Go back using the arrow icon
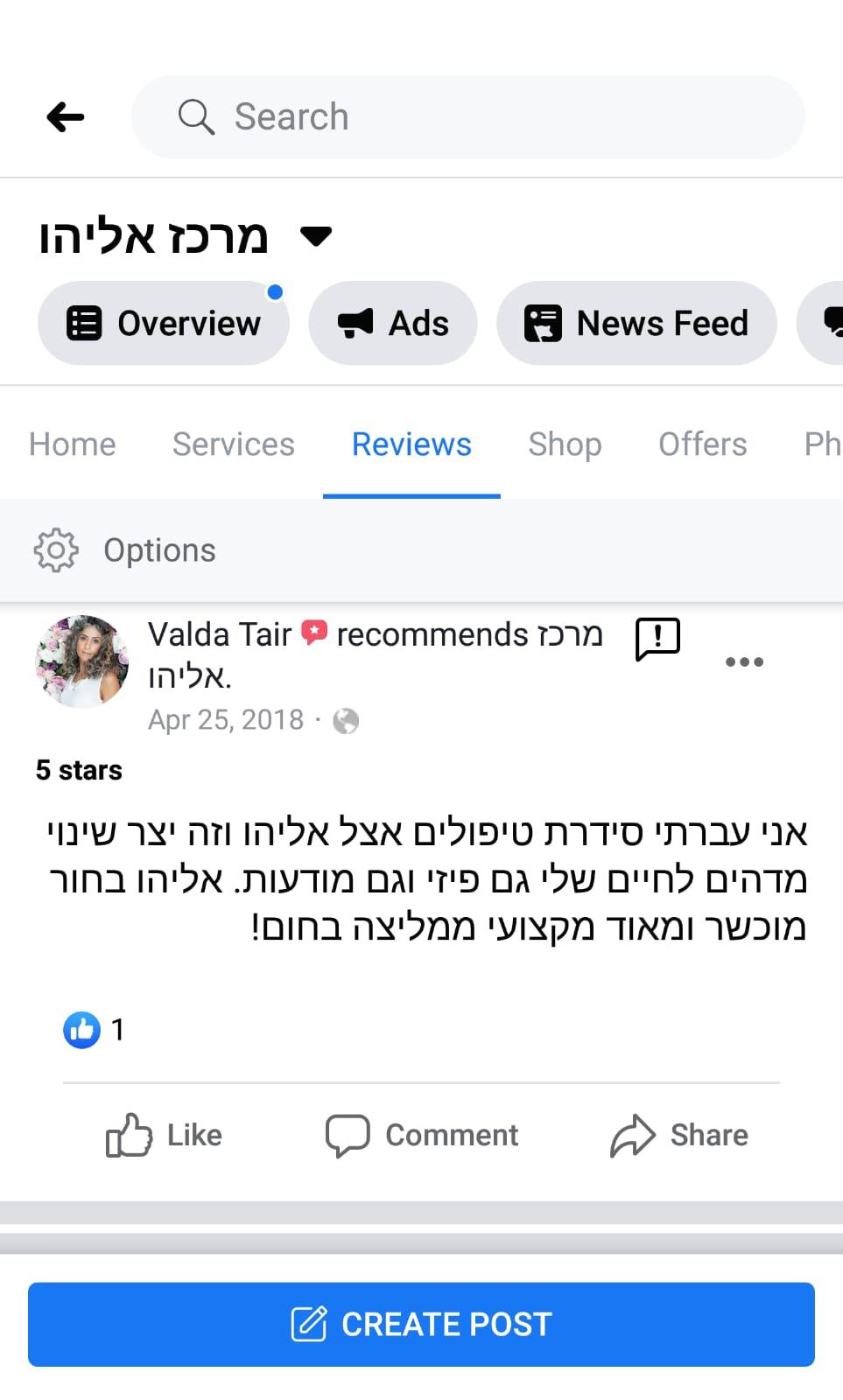843x1400 pixels. point(66,116)
